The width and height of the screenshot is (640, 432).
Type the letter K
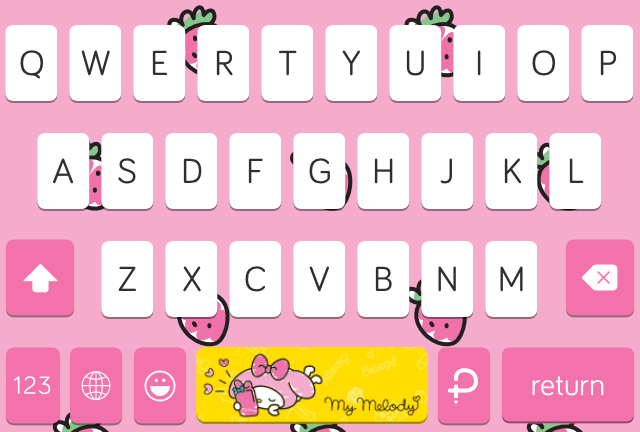(x=511, y=171)
